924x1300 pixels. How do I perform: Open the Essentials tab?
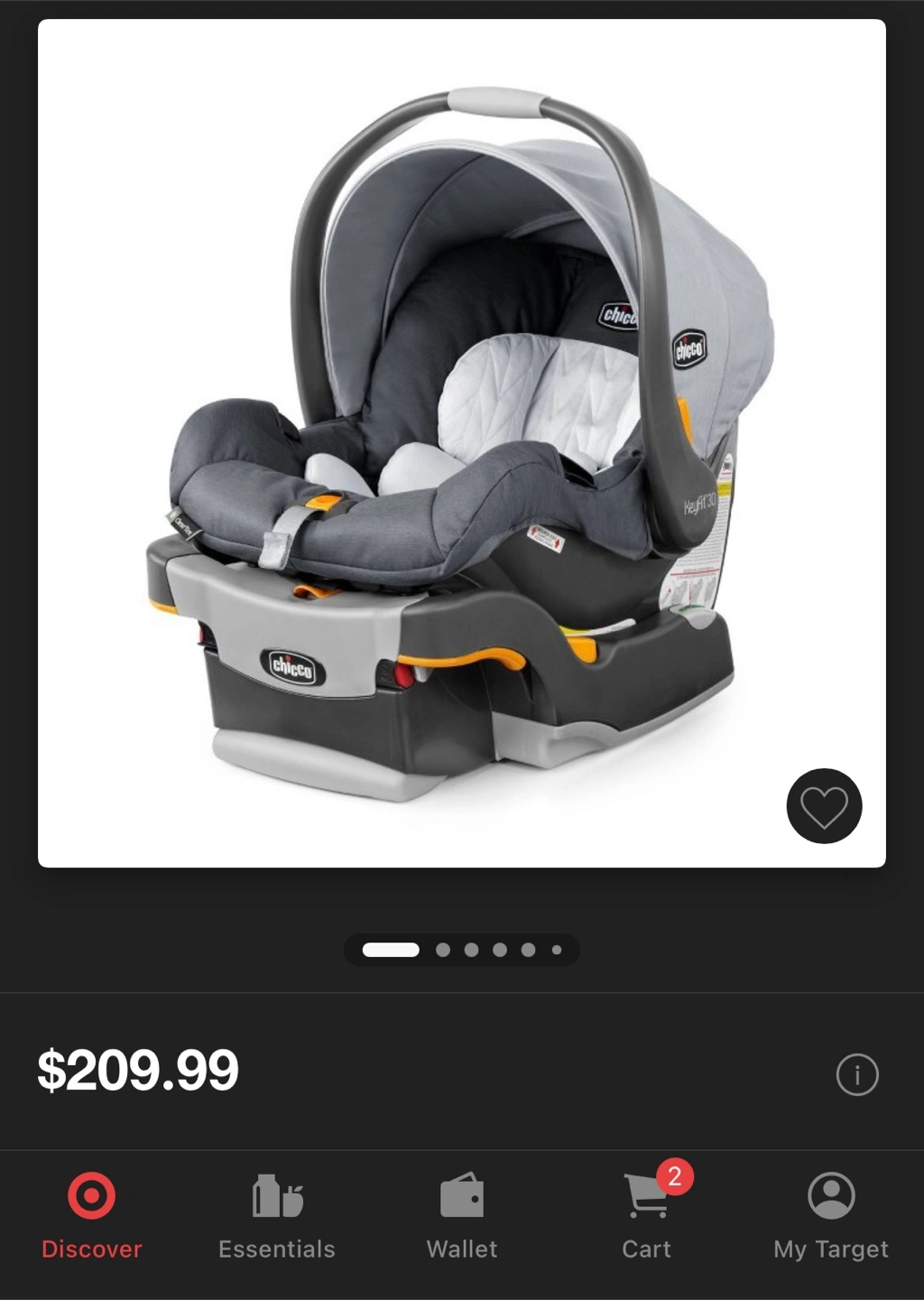277,1216
